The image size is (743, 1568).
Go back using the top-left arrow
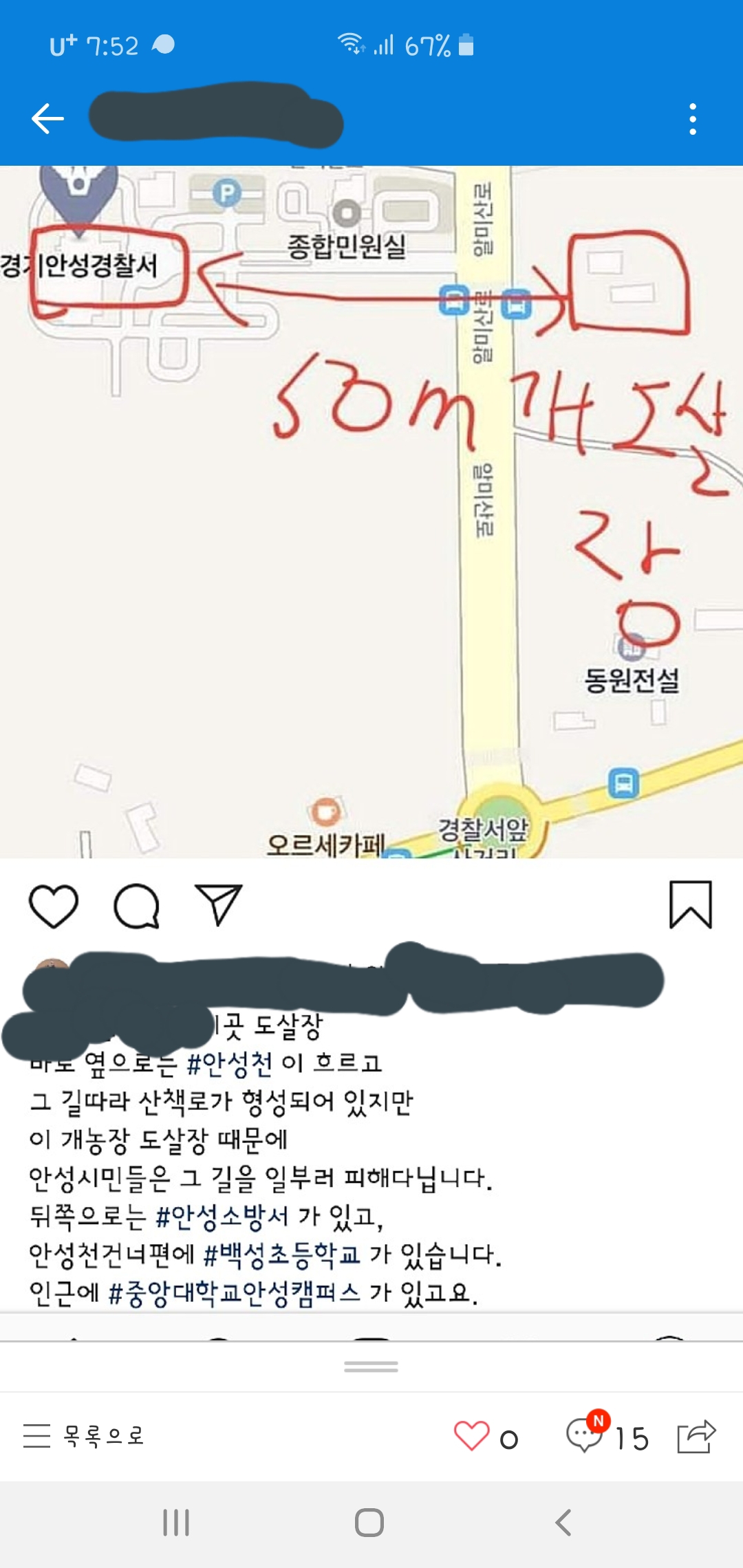click(47, 118)
